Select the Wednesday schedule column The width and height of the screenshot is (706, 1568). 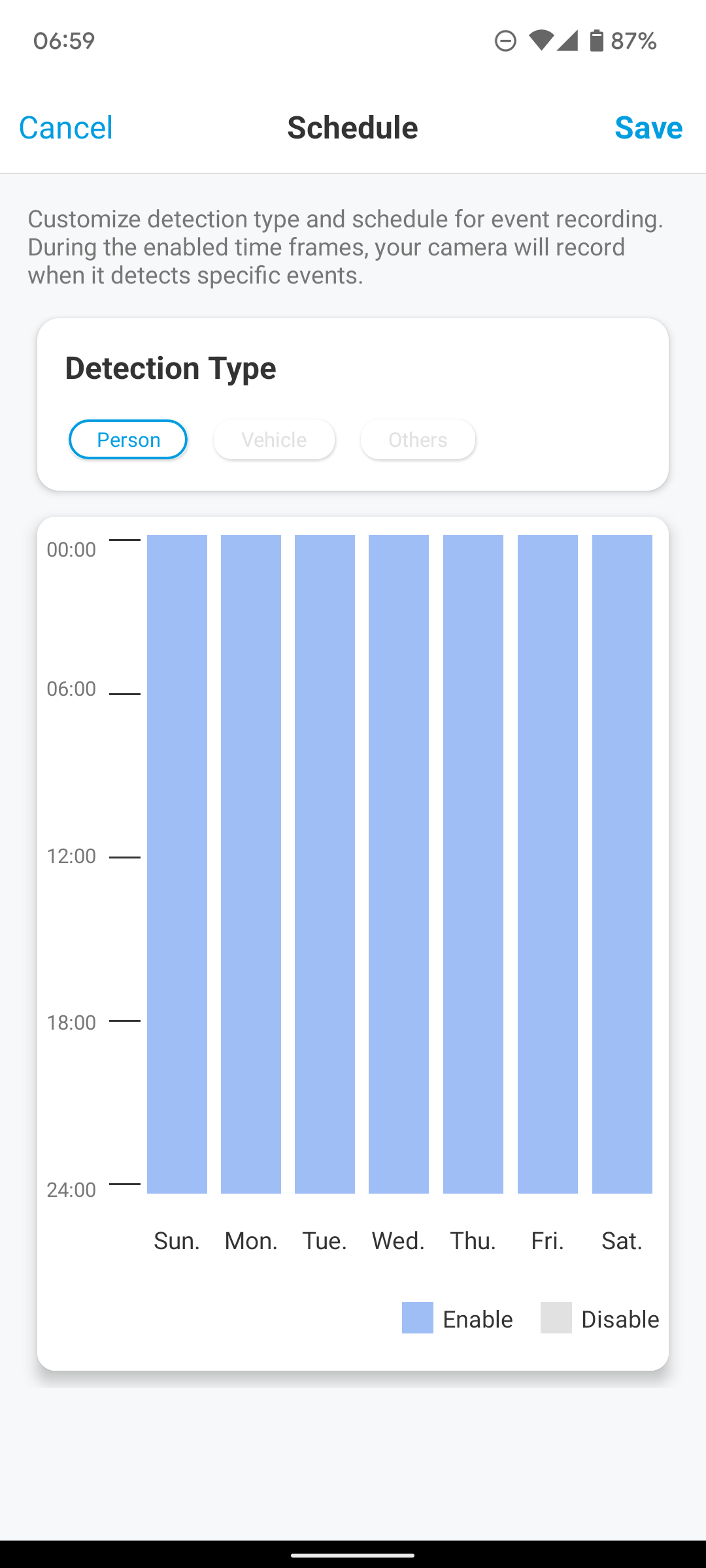(399, 864)
